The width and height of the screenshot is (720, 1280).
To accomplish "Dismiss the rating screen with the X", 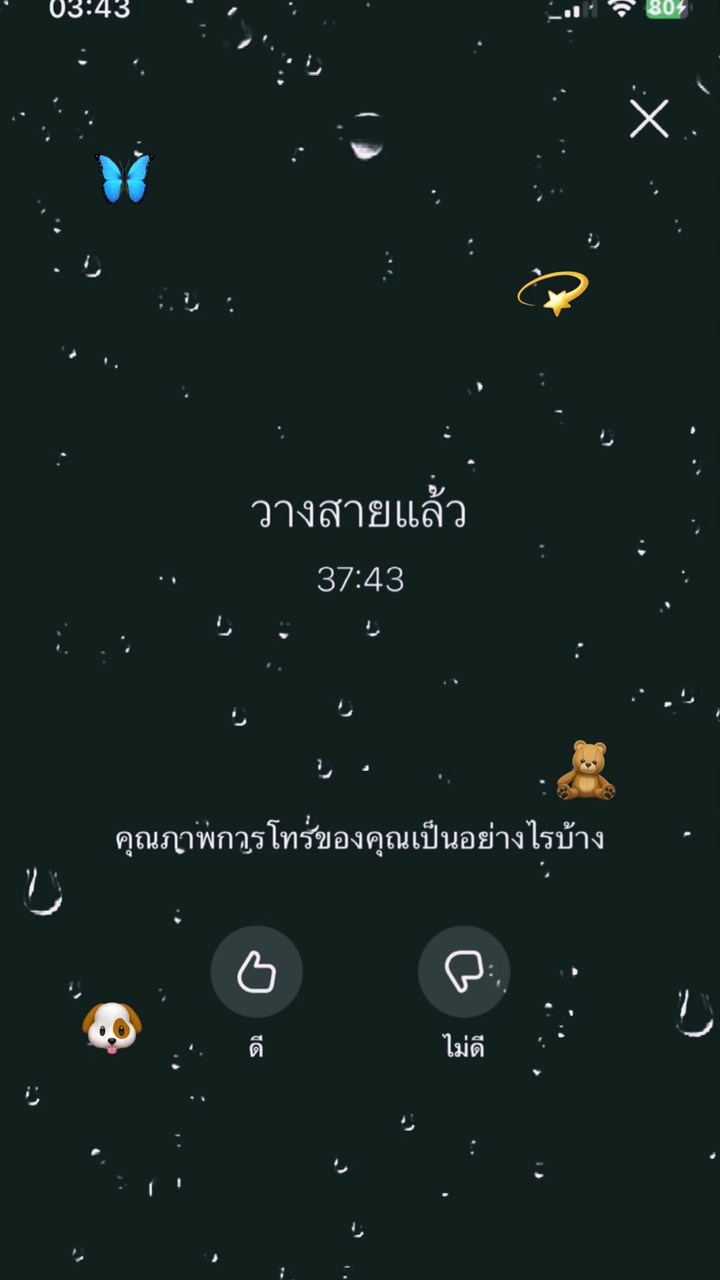I will click(648, 119).
